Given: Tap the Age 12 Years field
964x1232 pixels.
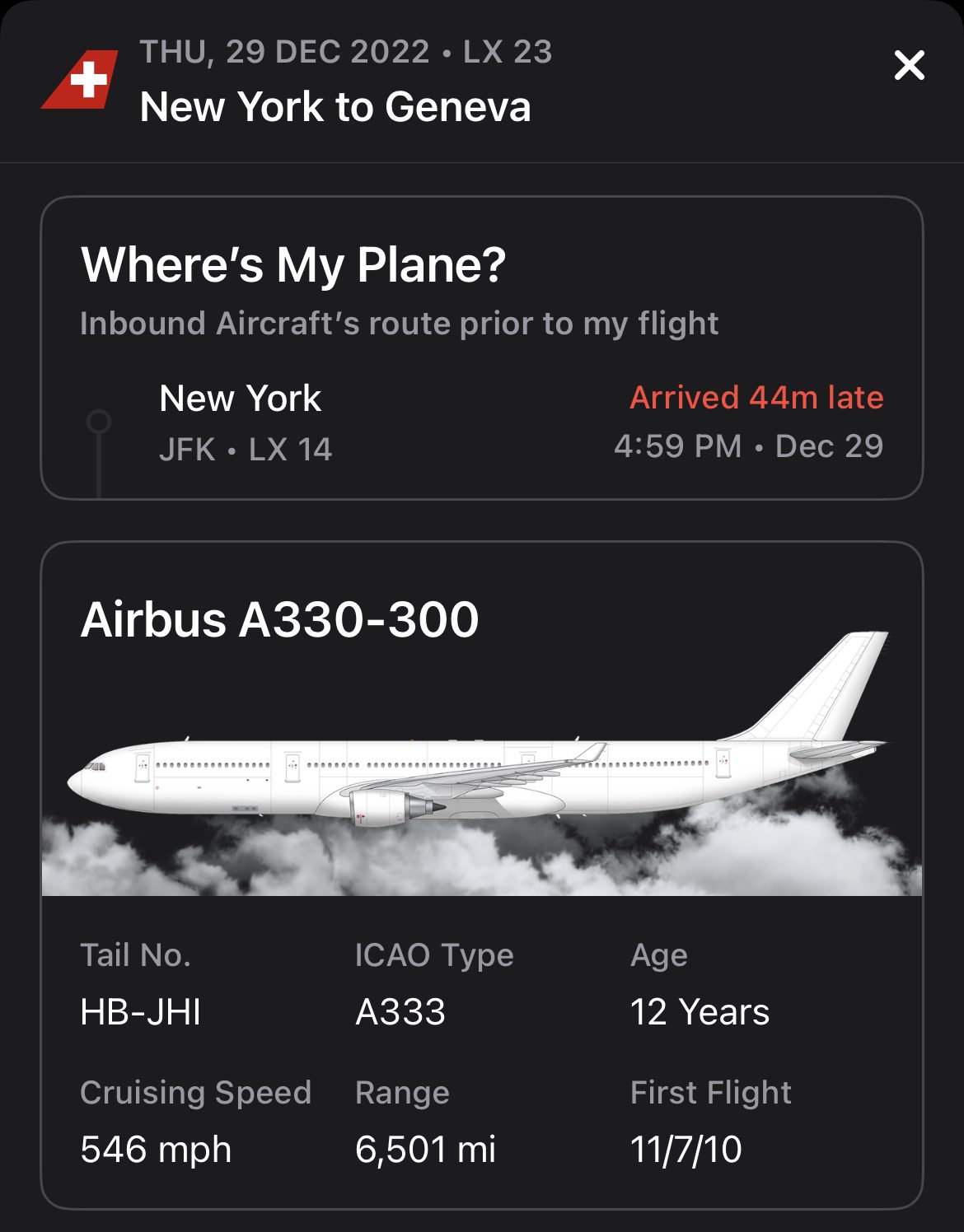Looking at the screenshot, I should 699,1011.
